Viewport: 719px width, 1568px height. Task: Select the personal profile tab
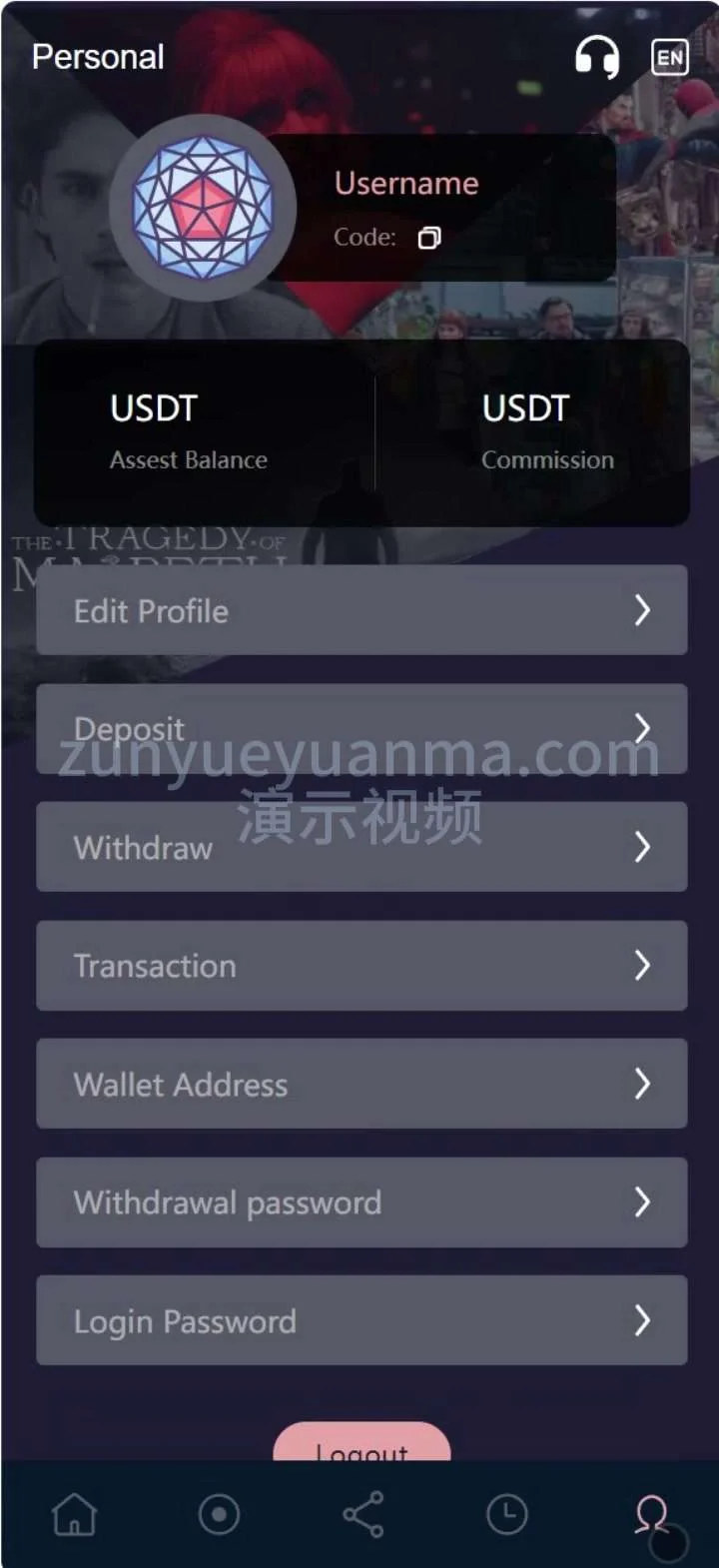(651, 1514)
